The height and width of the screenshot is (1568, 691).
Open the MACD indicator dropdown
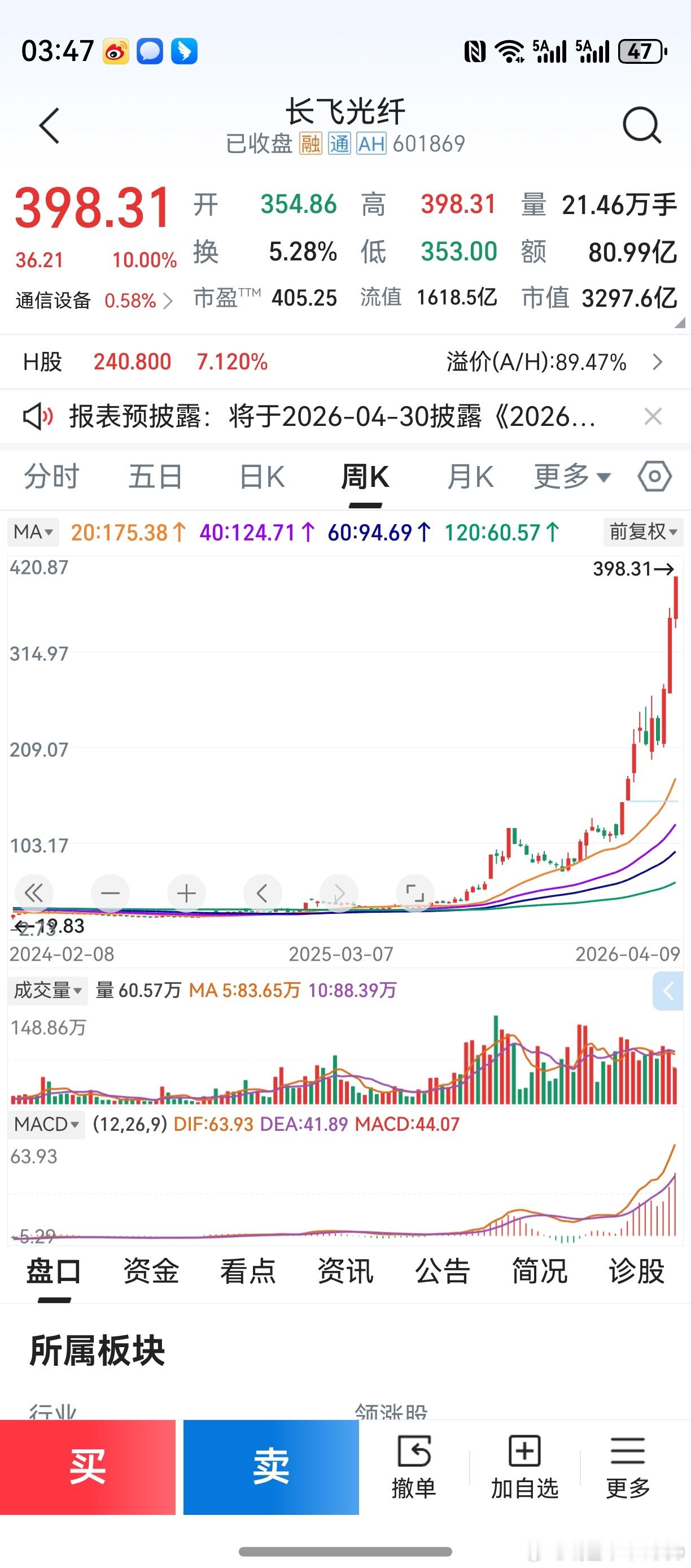(46, 1124)
